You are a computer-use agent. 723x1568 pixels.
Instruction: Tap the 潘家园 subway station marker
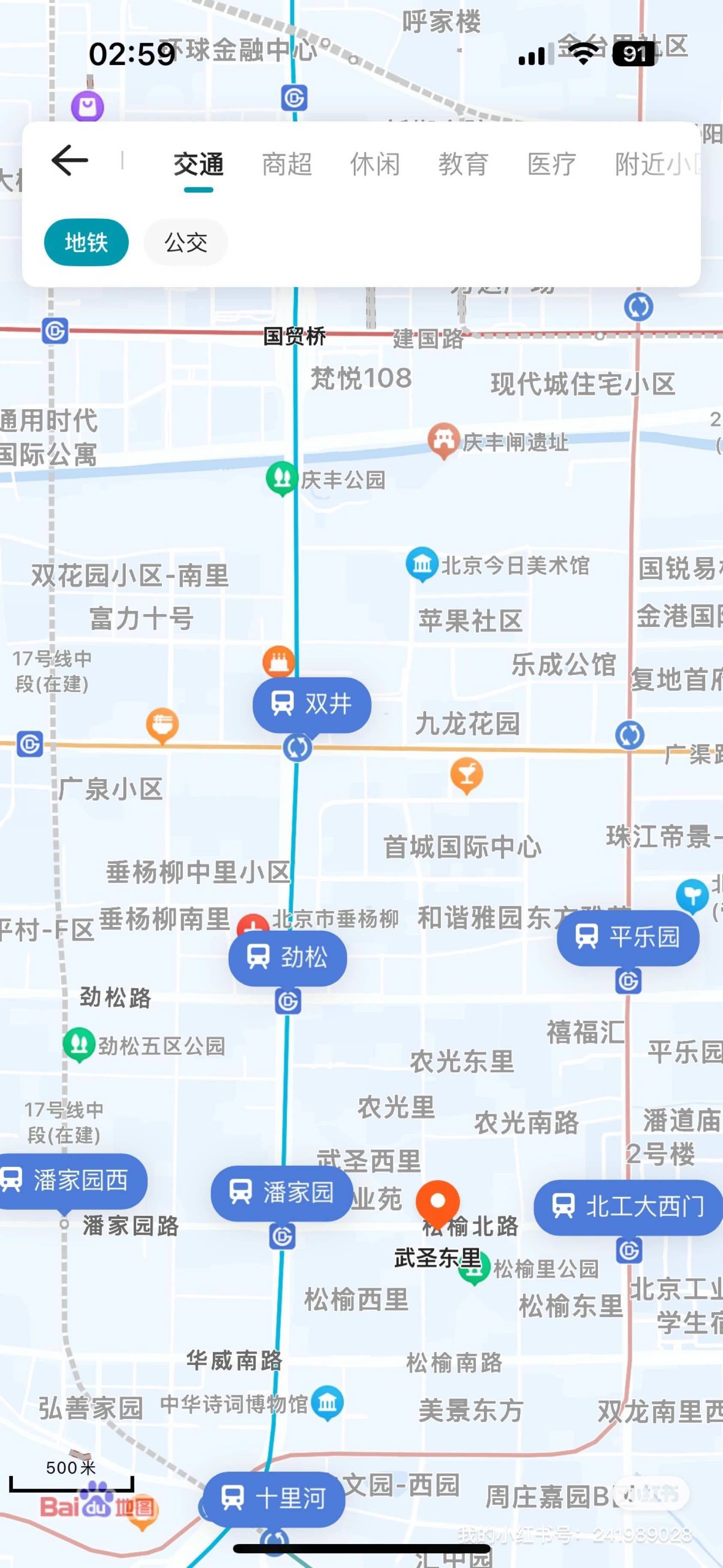[282, 1193]
